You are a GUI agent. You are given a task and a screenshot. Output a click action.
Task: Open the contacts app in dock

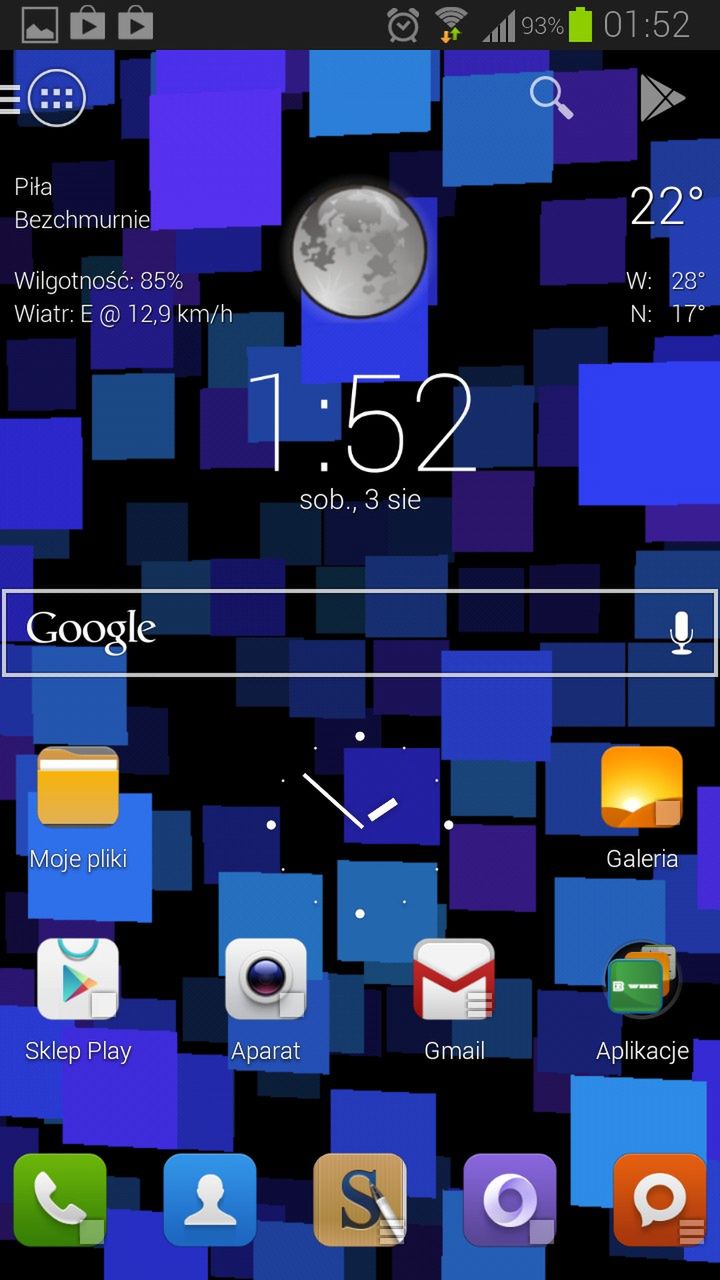coord(210,1200)
